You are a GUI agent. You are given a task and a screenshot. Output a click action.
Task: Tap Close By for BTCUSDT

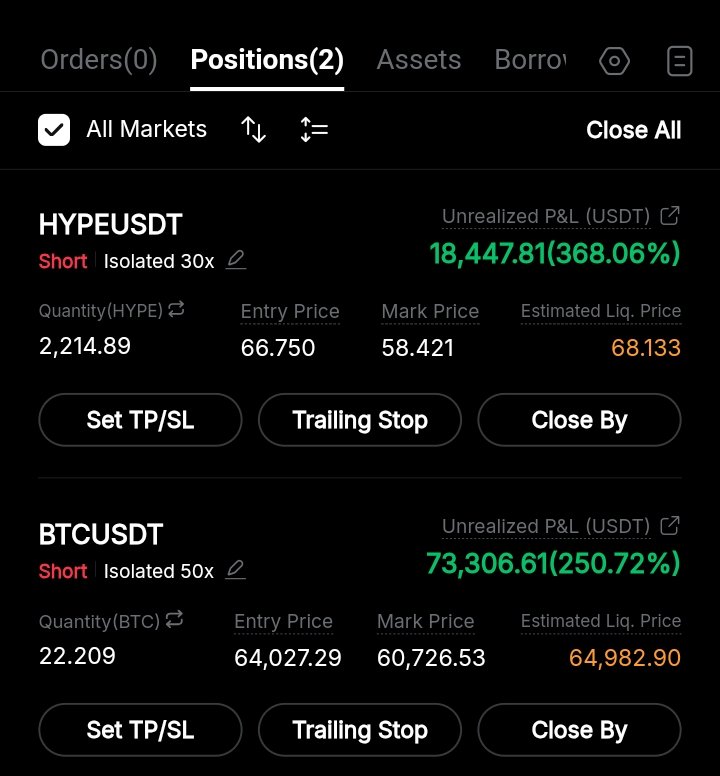(x=579, y=729)
